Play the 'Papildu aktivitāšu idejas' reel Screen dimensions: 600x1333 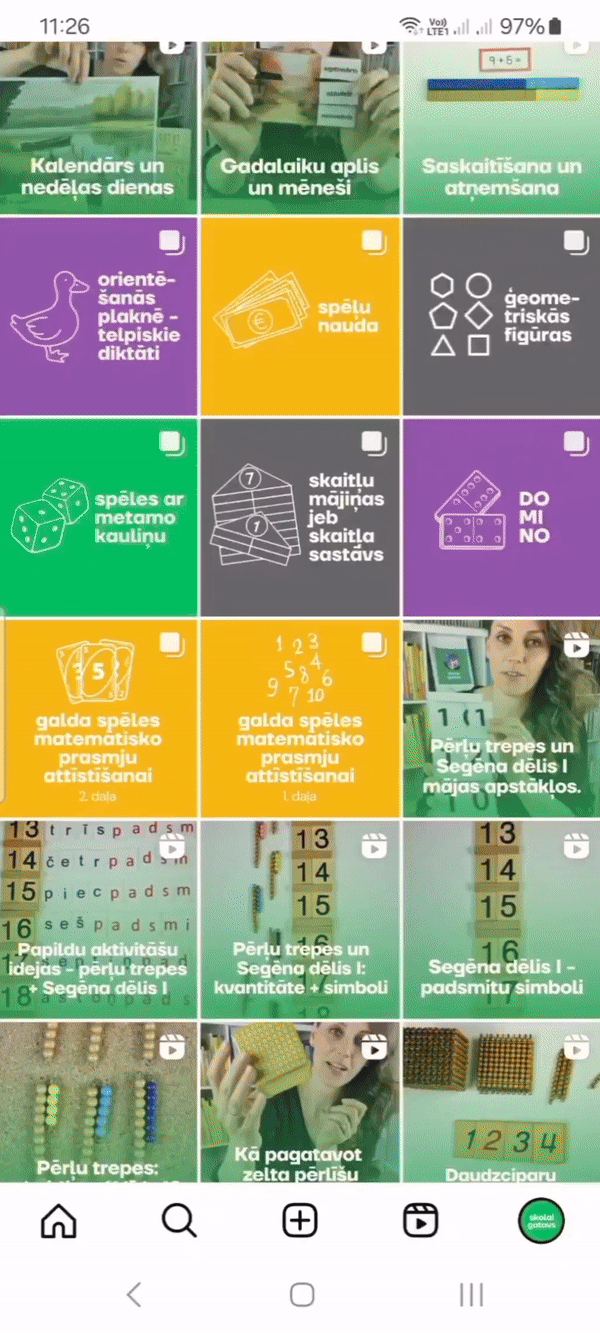point(99,920)
